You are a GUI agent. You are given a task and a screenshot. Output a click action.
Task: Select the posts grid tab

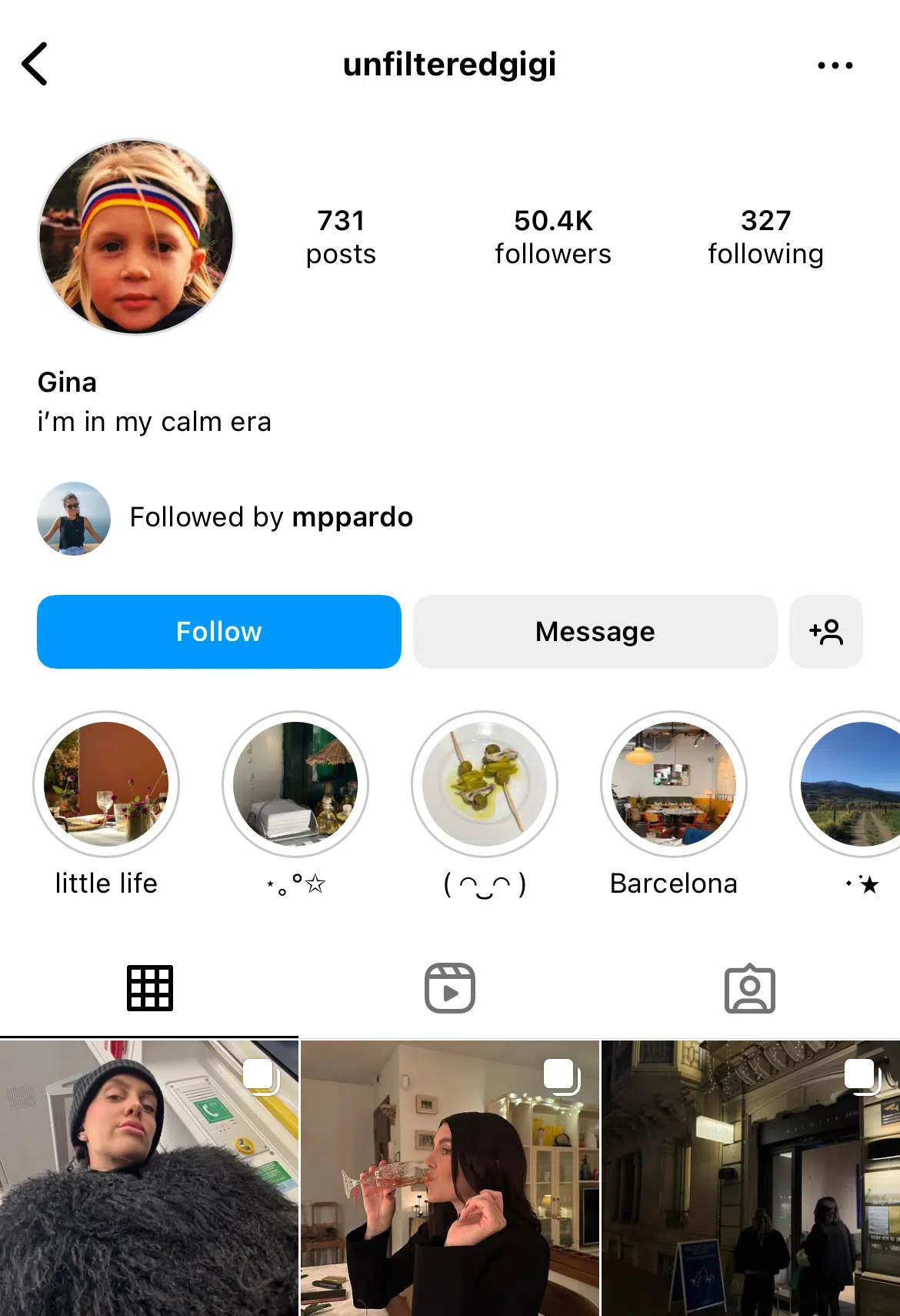[x=150, y=988]
